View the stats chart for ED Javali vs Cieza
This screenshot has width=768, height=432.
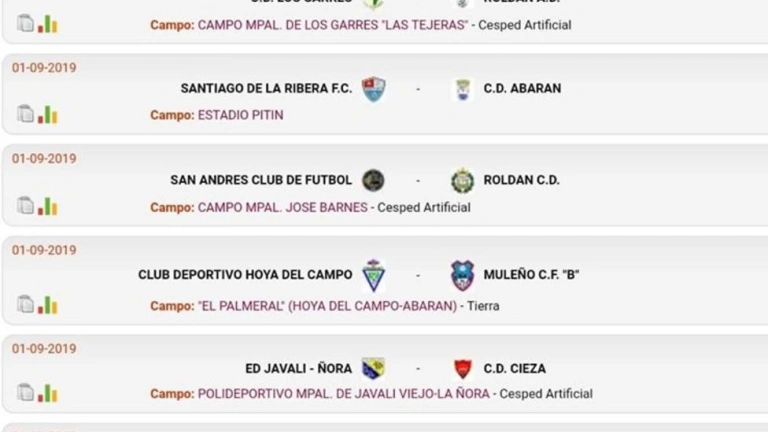click(47, 393)
